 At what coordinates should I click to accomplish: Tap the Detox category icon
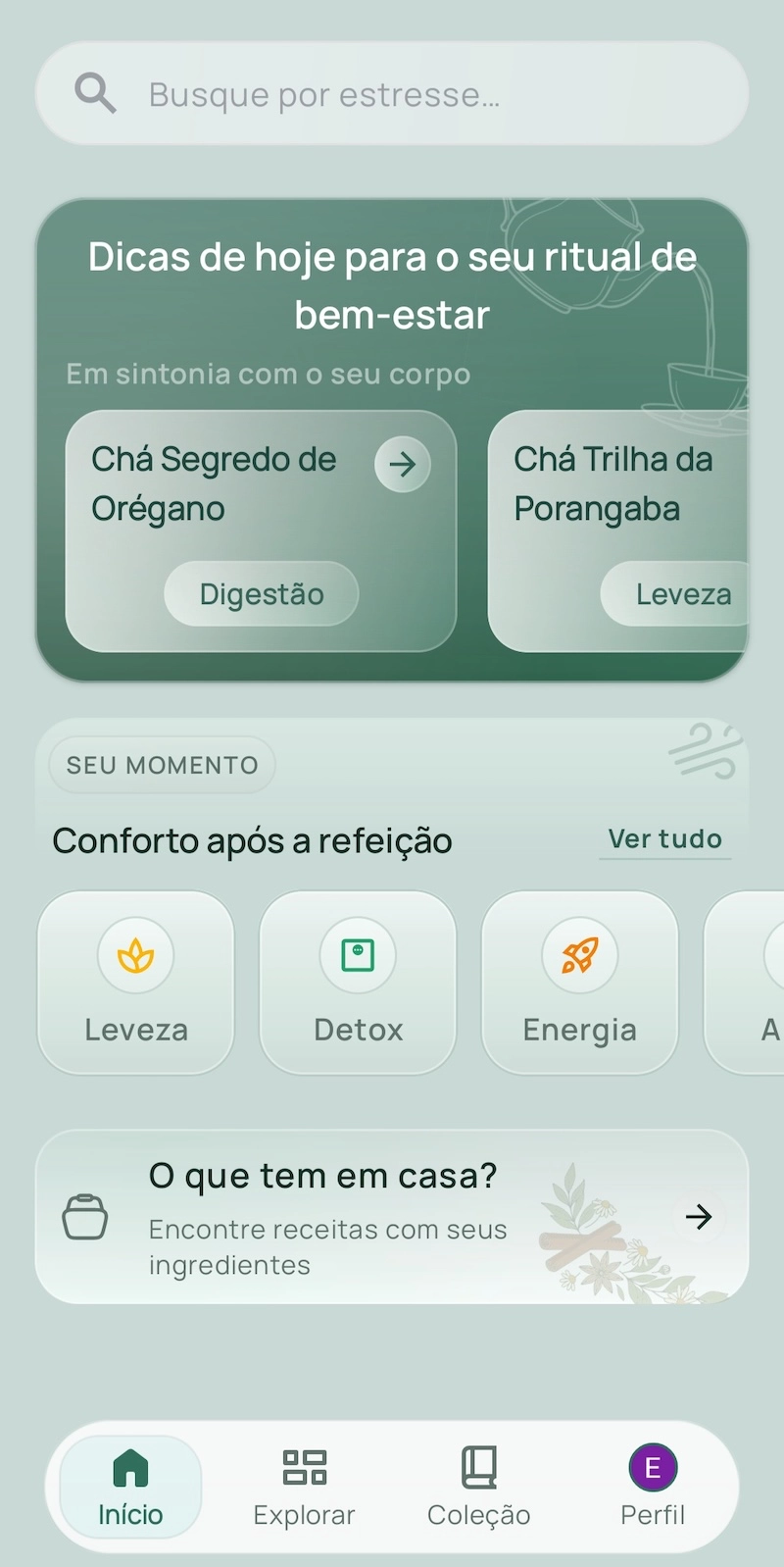click(x=358, y=954)
